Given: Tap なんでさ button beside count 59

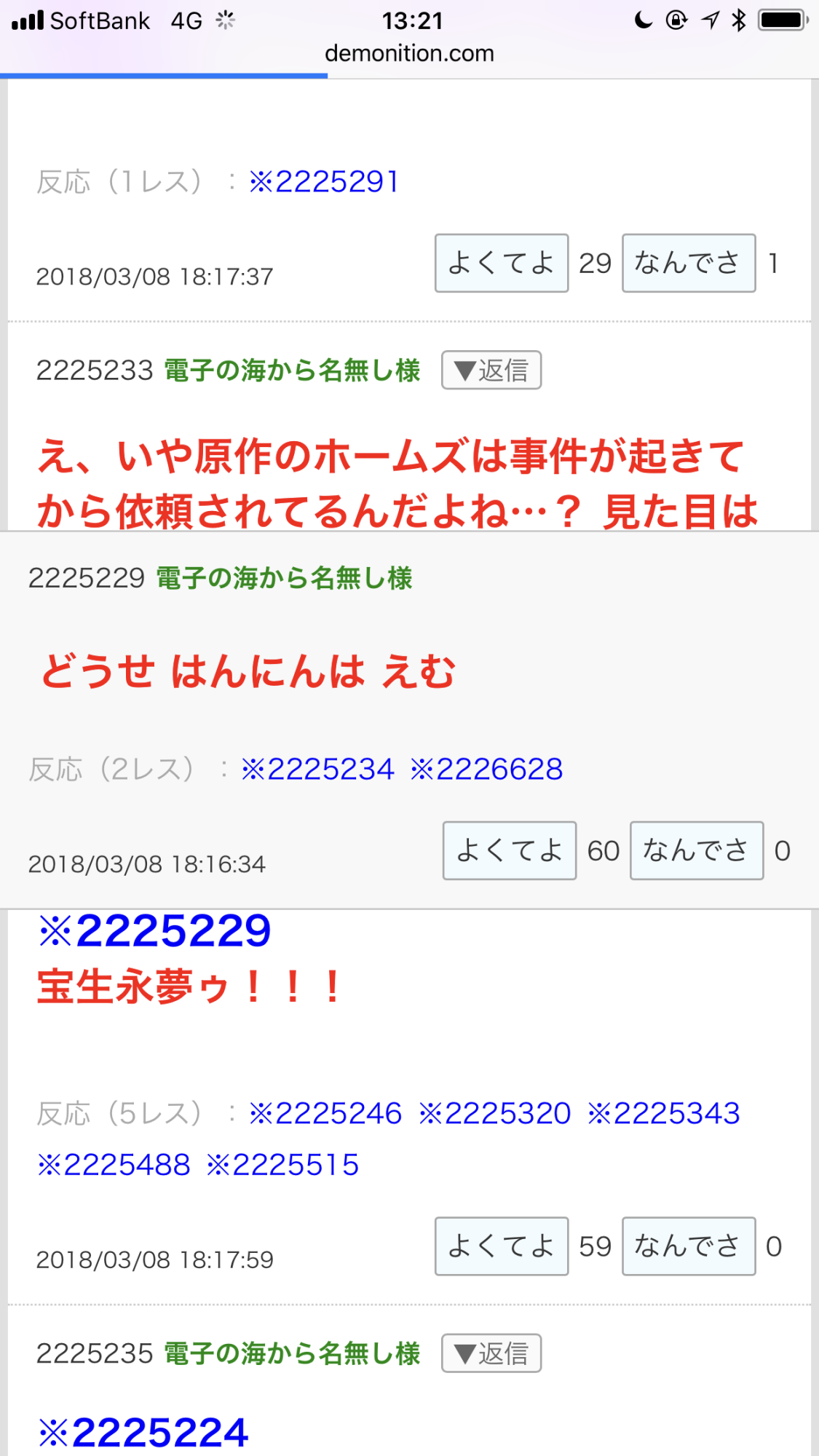Looking at the screenshot, I should coord(688,1246).
